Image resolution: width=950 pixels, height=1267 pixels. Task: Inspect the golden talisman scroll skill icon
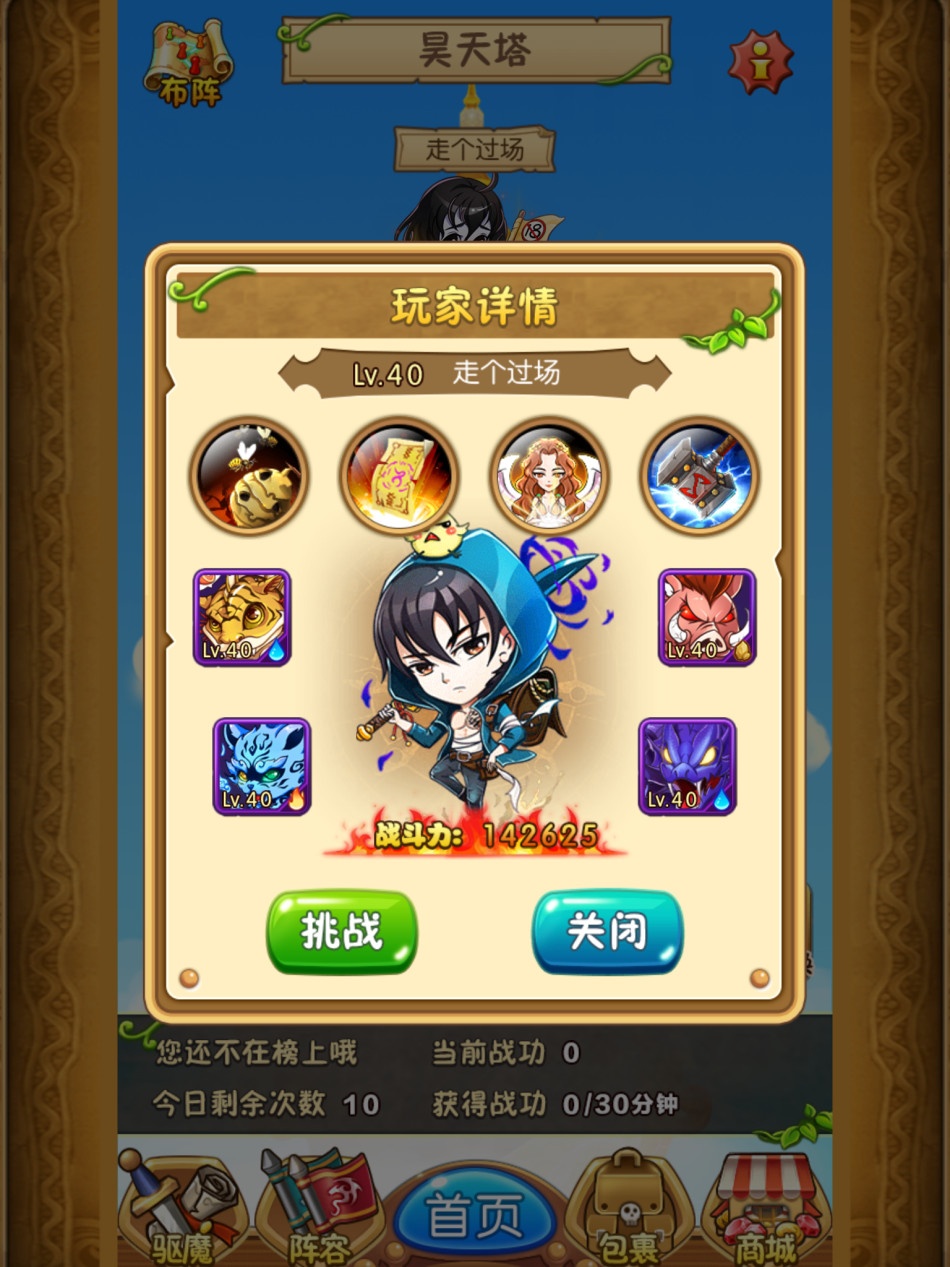click(399, 477)
